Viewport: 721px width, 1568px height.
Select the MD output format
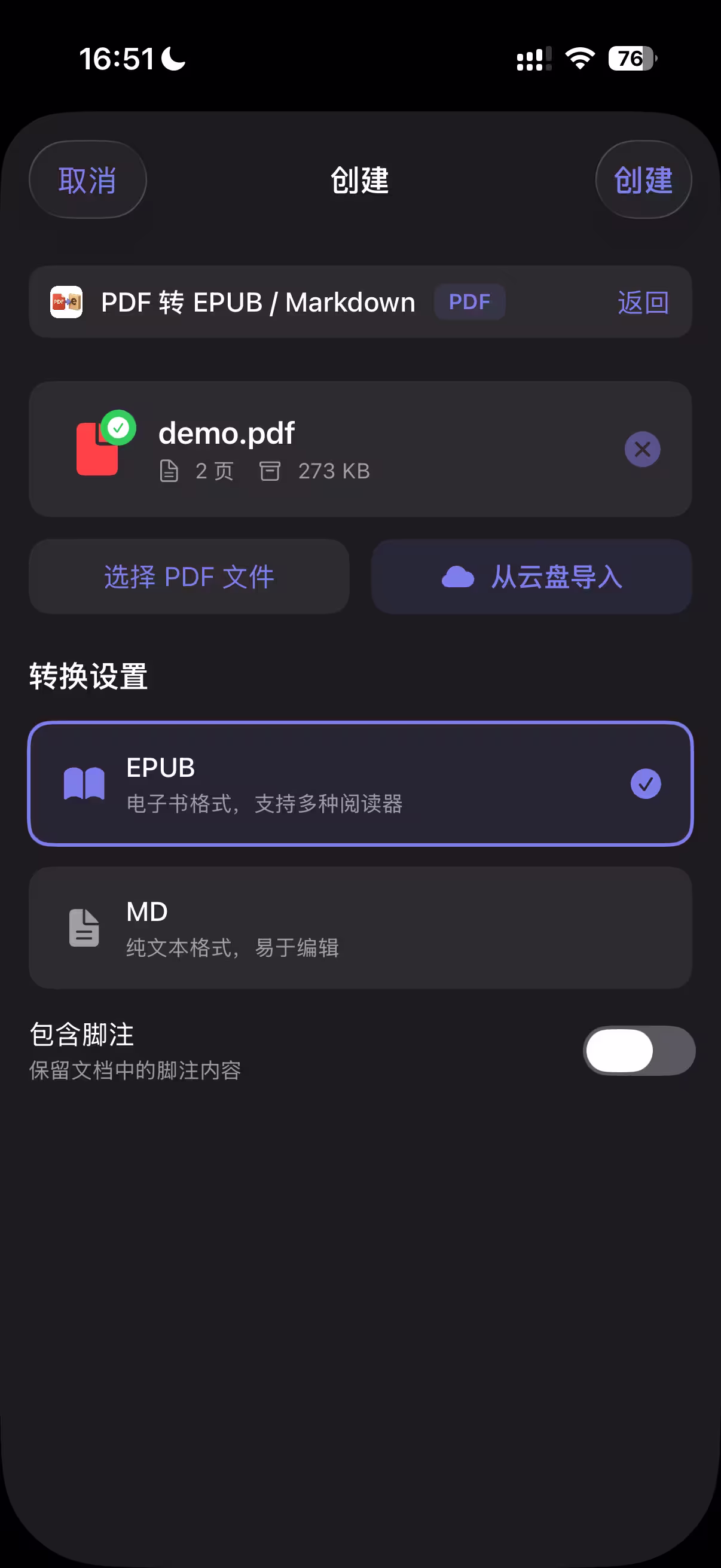tap(360, 928)
